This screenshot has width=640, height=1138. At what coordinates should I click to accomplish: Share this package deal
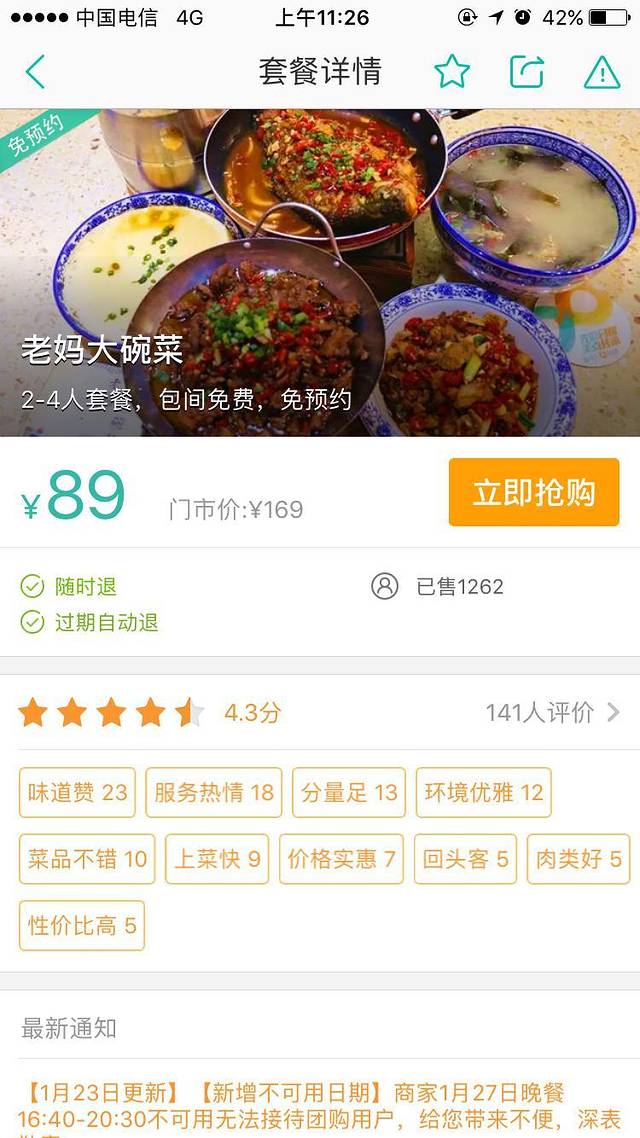click(527, 72)
